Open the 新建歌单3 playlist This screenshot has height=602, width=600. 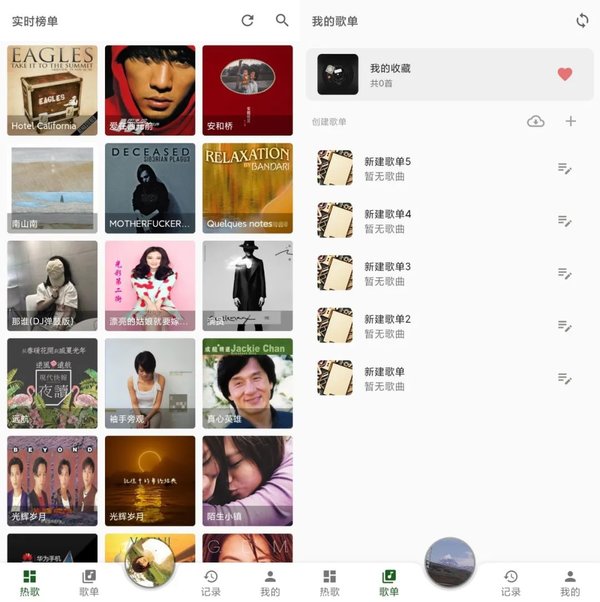pyautogui.click(x=430, y=273)
